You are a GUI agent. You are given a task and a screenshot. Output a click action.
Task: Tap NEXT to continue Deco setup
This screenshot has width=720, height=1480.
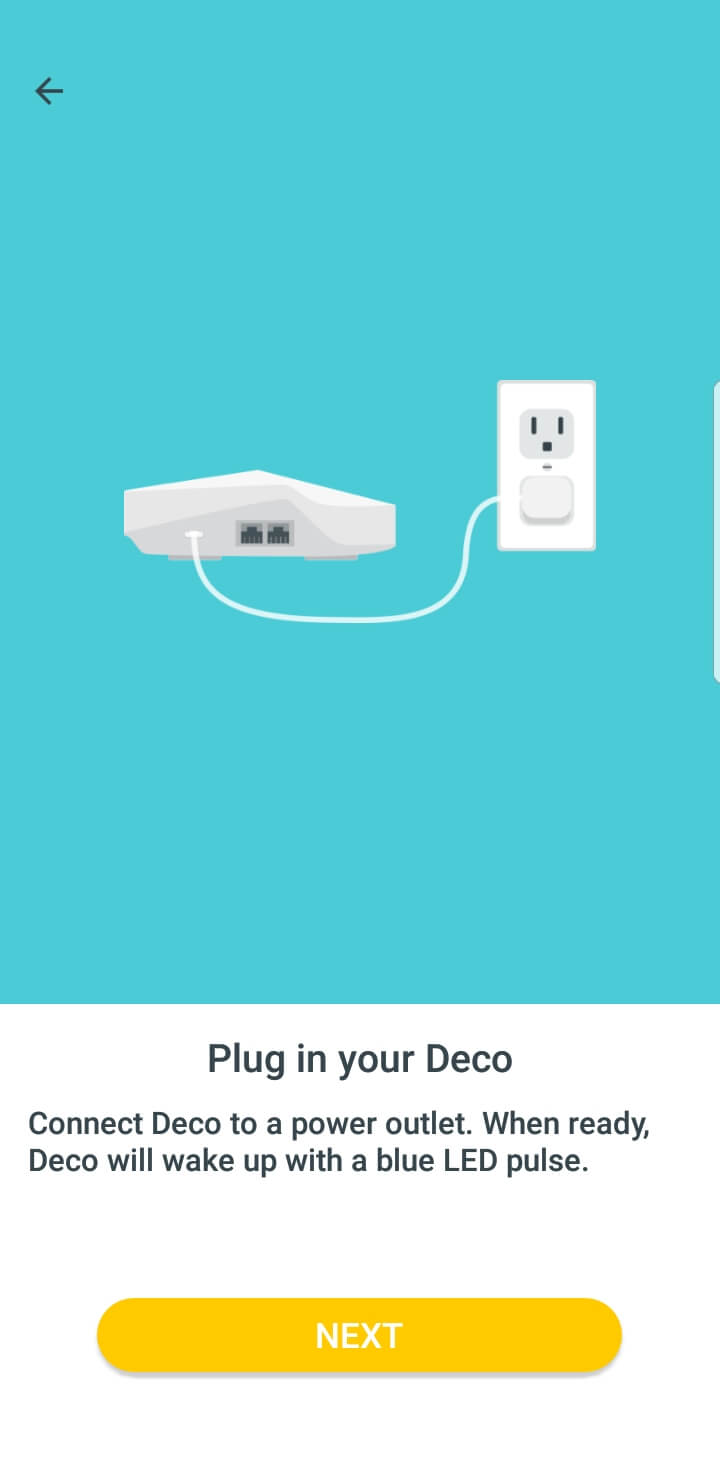[359, 1335]
